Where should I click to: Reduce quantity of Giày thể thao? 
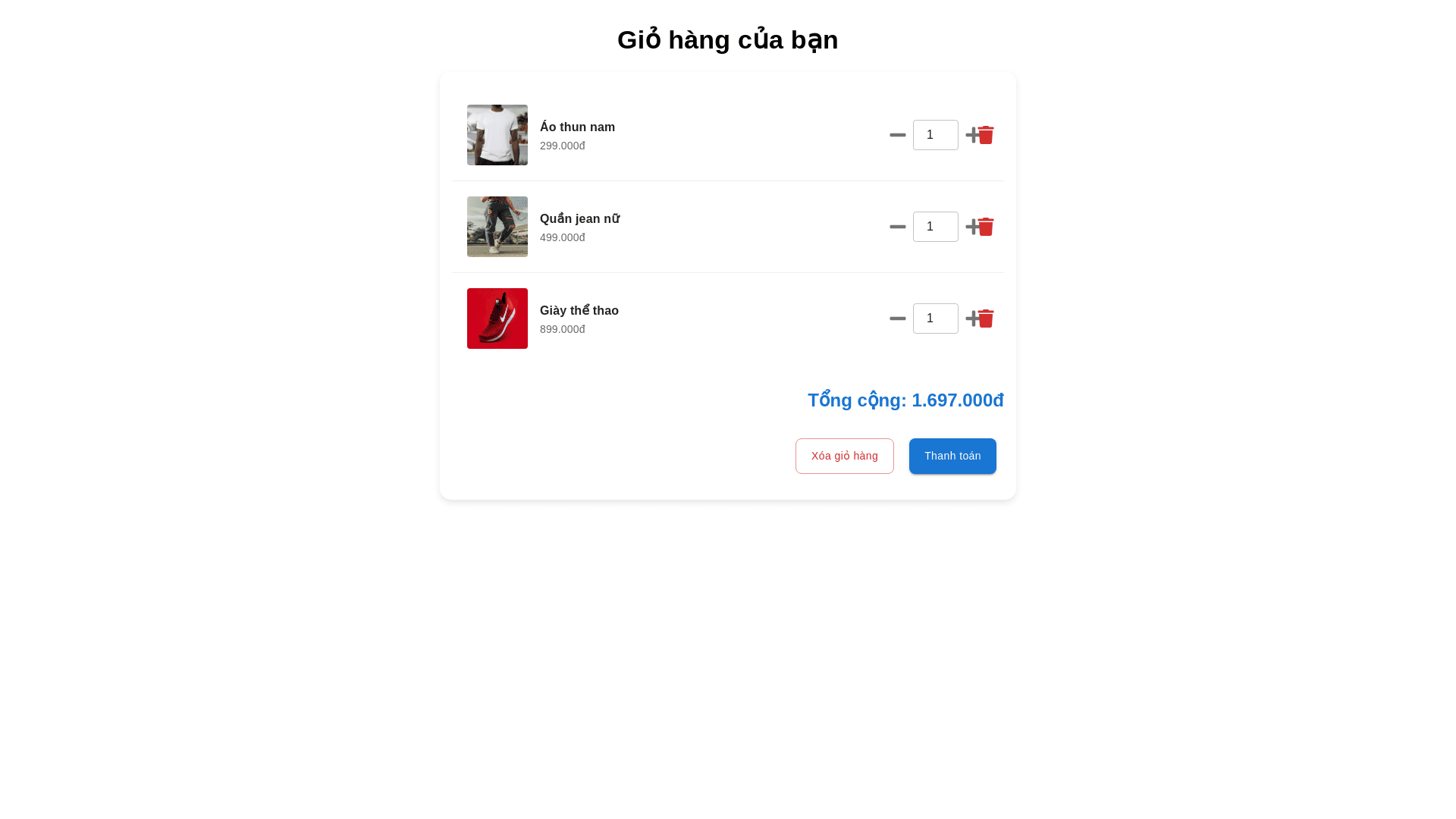(897, 318)
